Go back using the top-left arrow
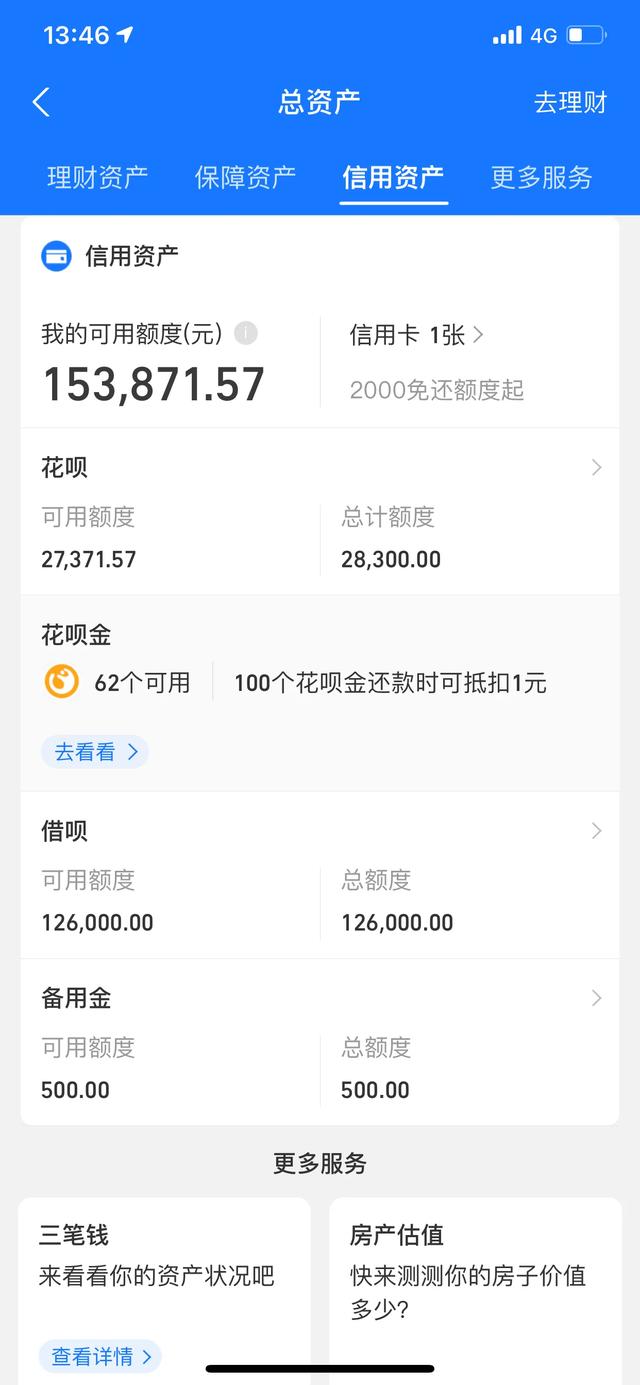Screen dimensions: 640x1385 coord(41,102)
